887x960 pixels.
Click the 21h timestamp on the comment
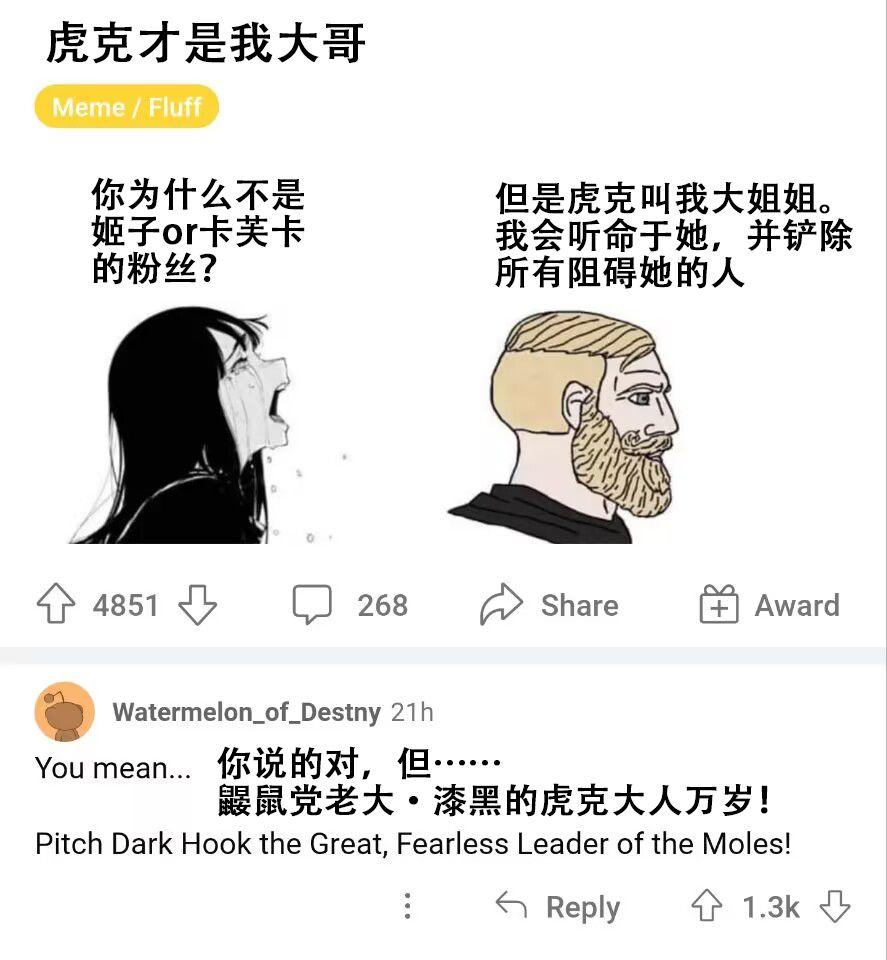(x=410, y=712)
